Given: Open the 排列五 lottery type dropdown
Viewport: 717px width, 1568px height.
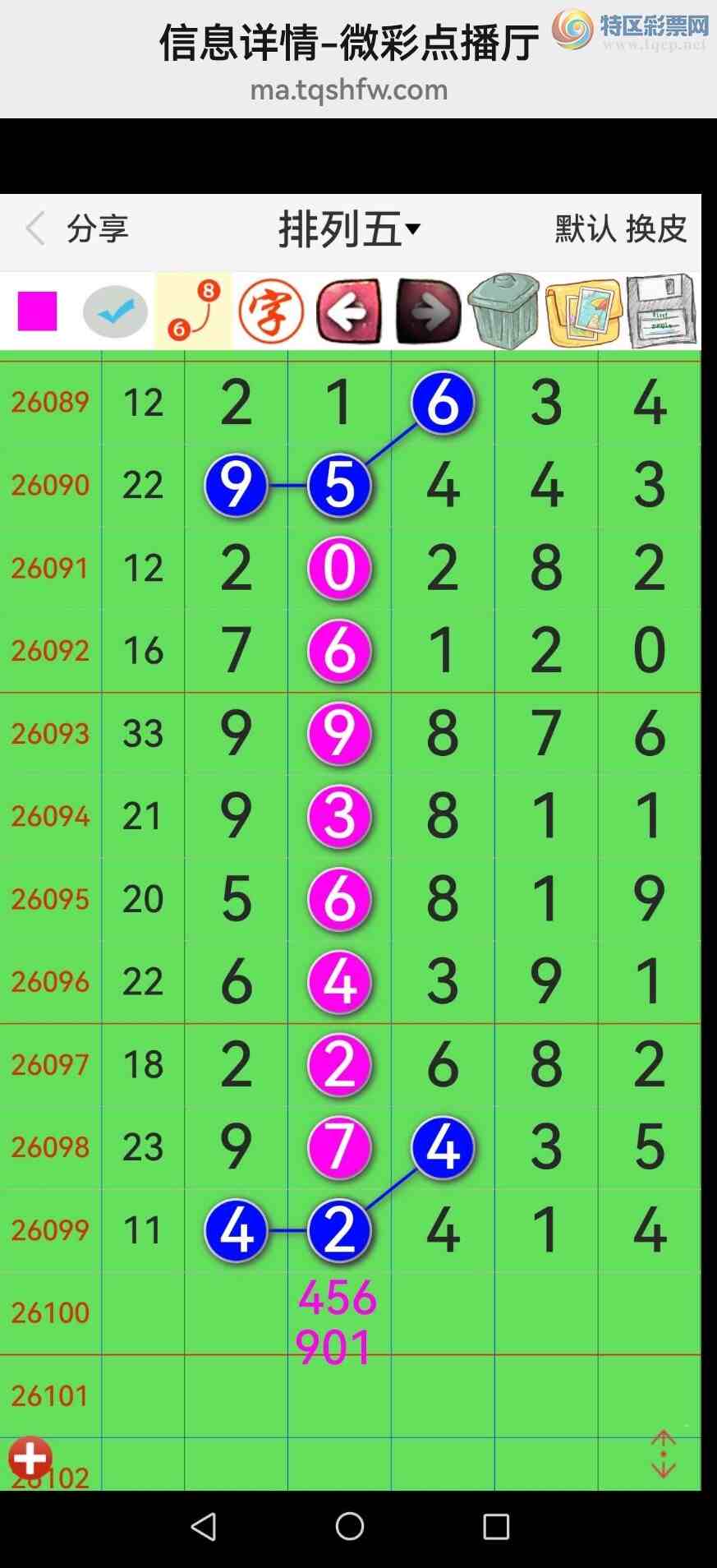Looking at the screenshot, I should click(350, 229).
